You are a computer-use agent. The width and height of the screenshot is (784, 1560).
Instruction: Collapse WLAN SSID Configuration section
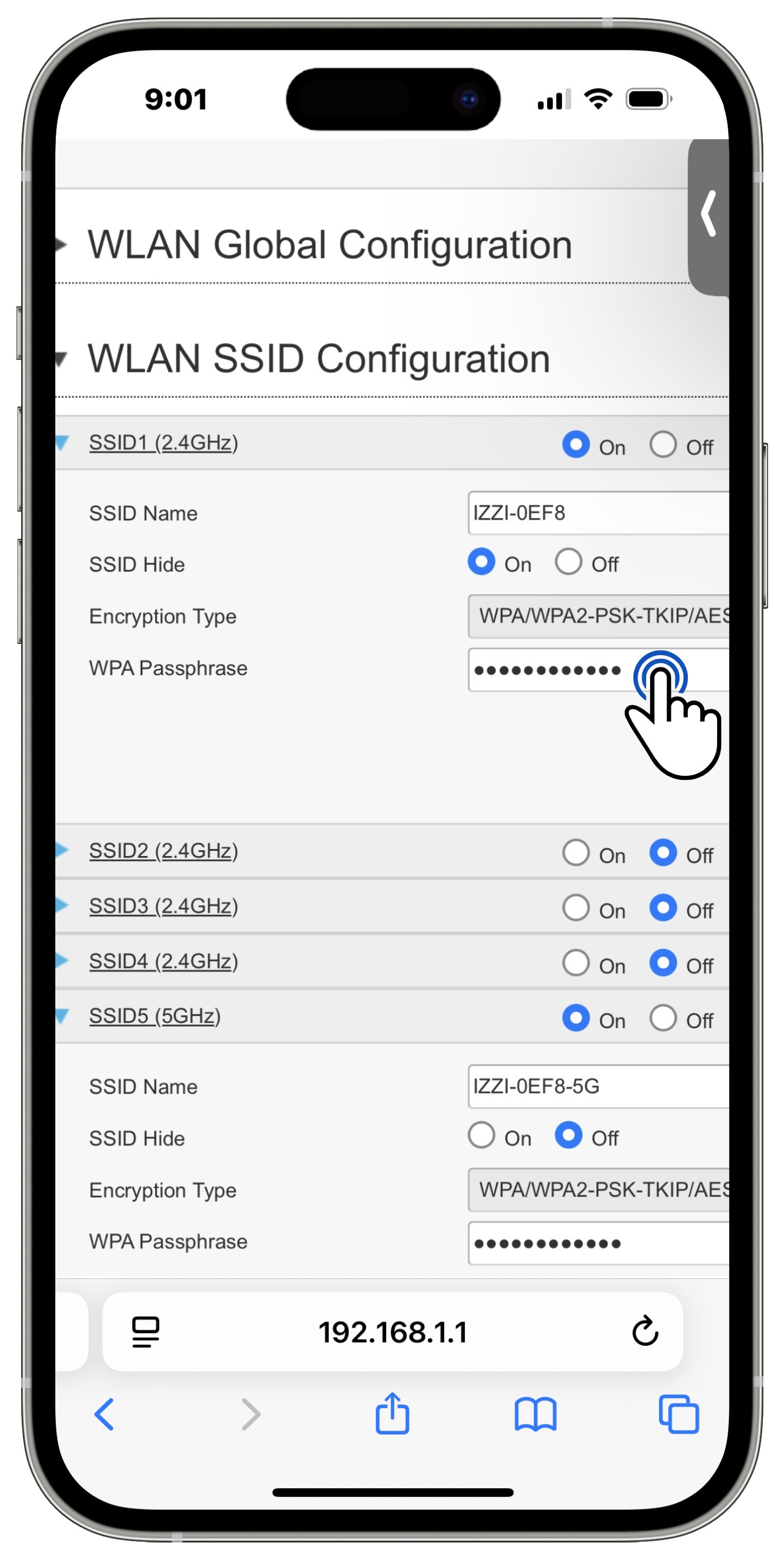[319, 359]
